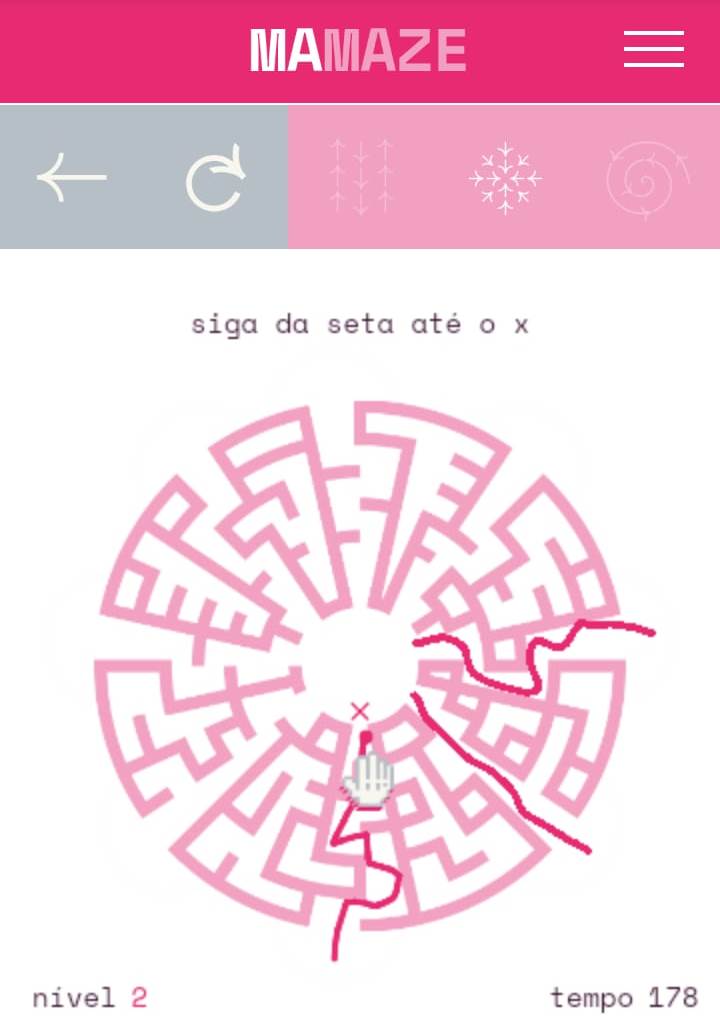Viewport: 720px width, 1016px height.
Task: Select the snowflake arrows maze mode
Action: click(505, 178)
